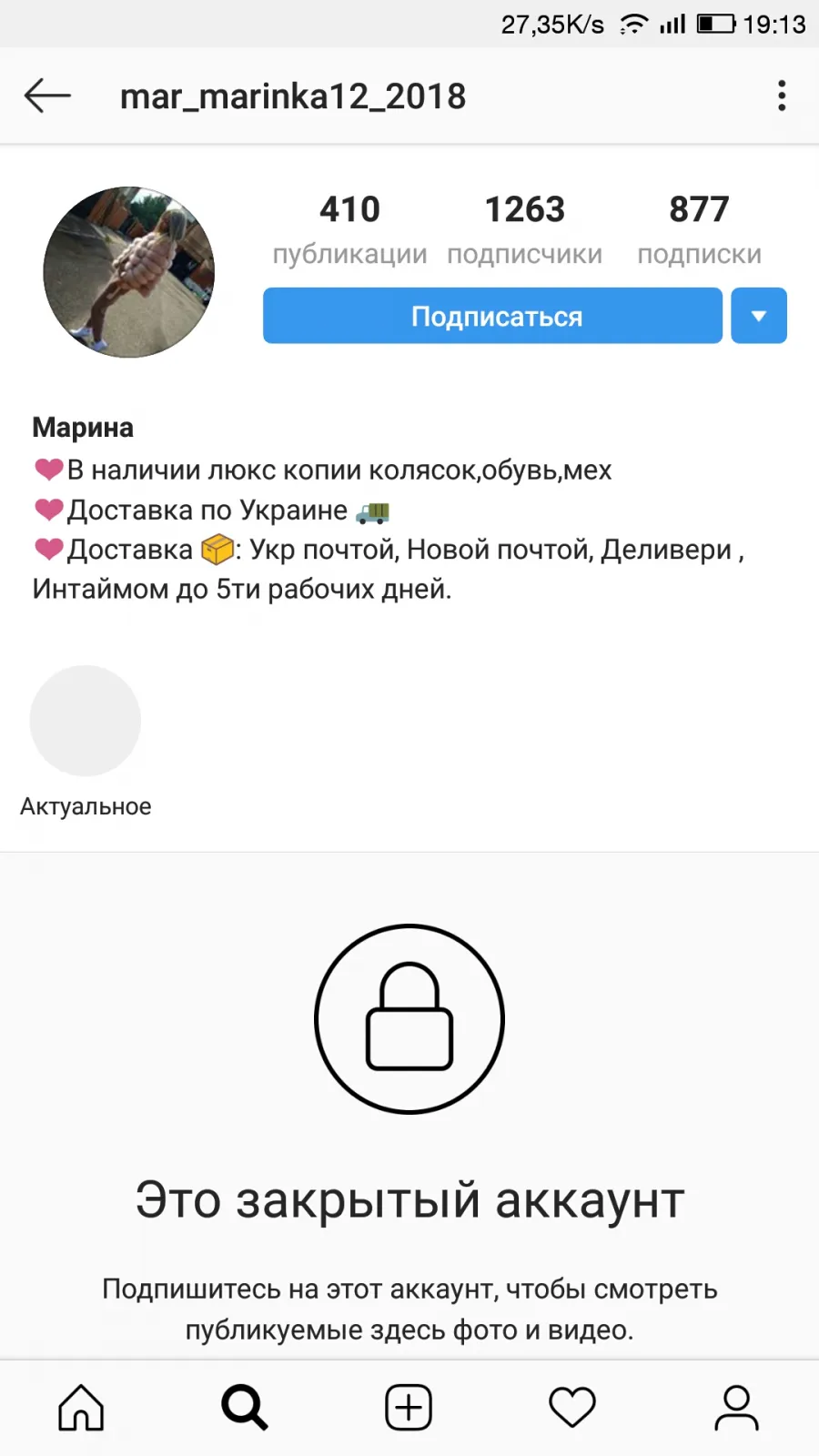
Task: Open the three-dot overflow menu
Action: tap(782, 96)
